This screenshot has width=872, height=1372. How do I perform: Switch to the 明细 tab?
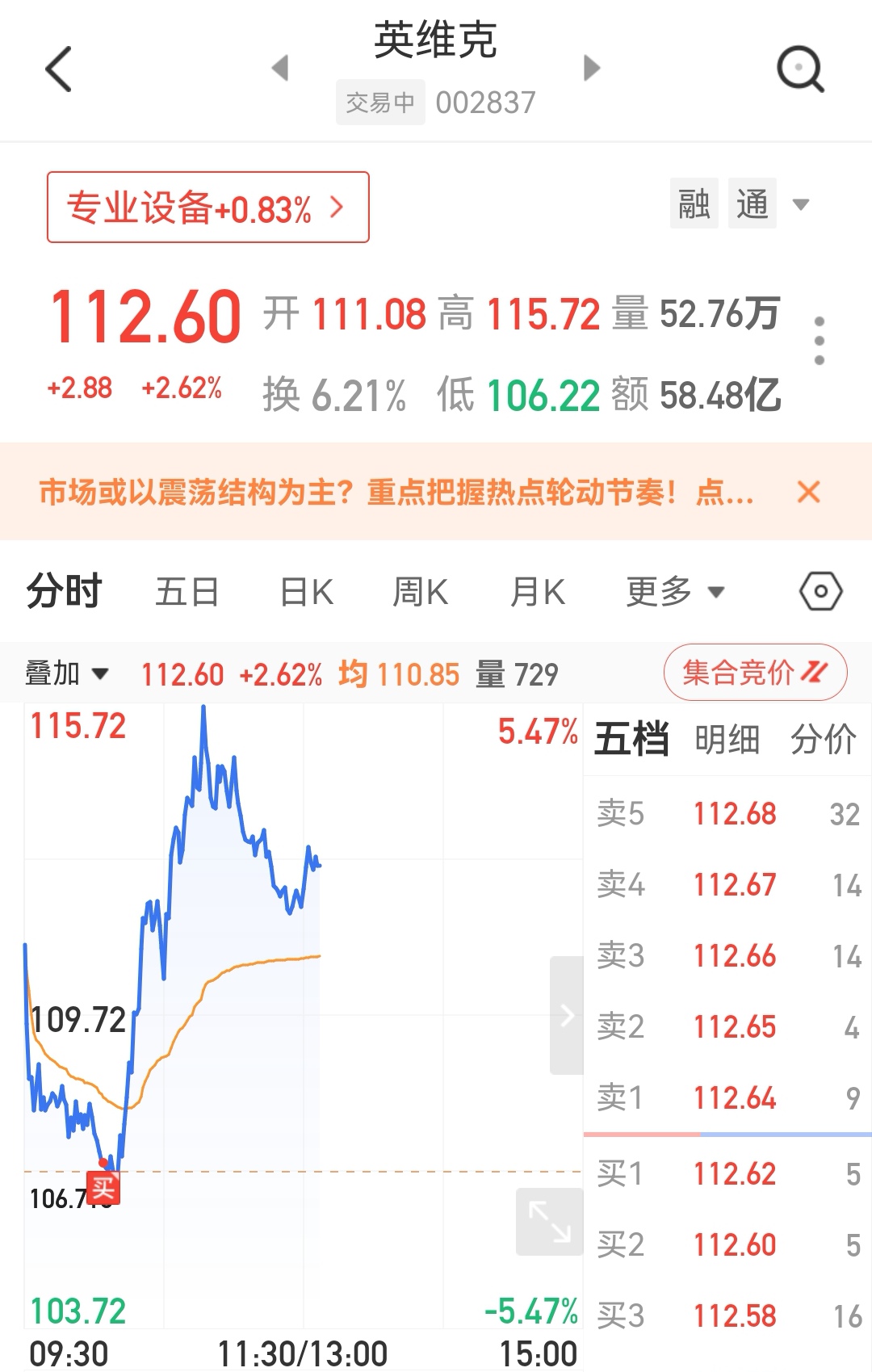pyautogui.click(x=727, y=739)
